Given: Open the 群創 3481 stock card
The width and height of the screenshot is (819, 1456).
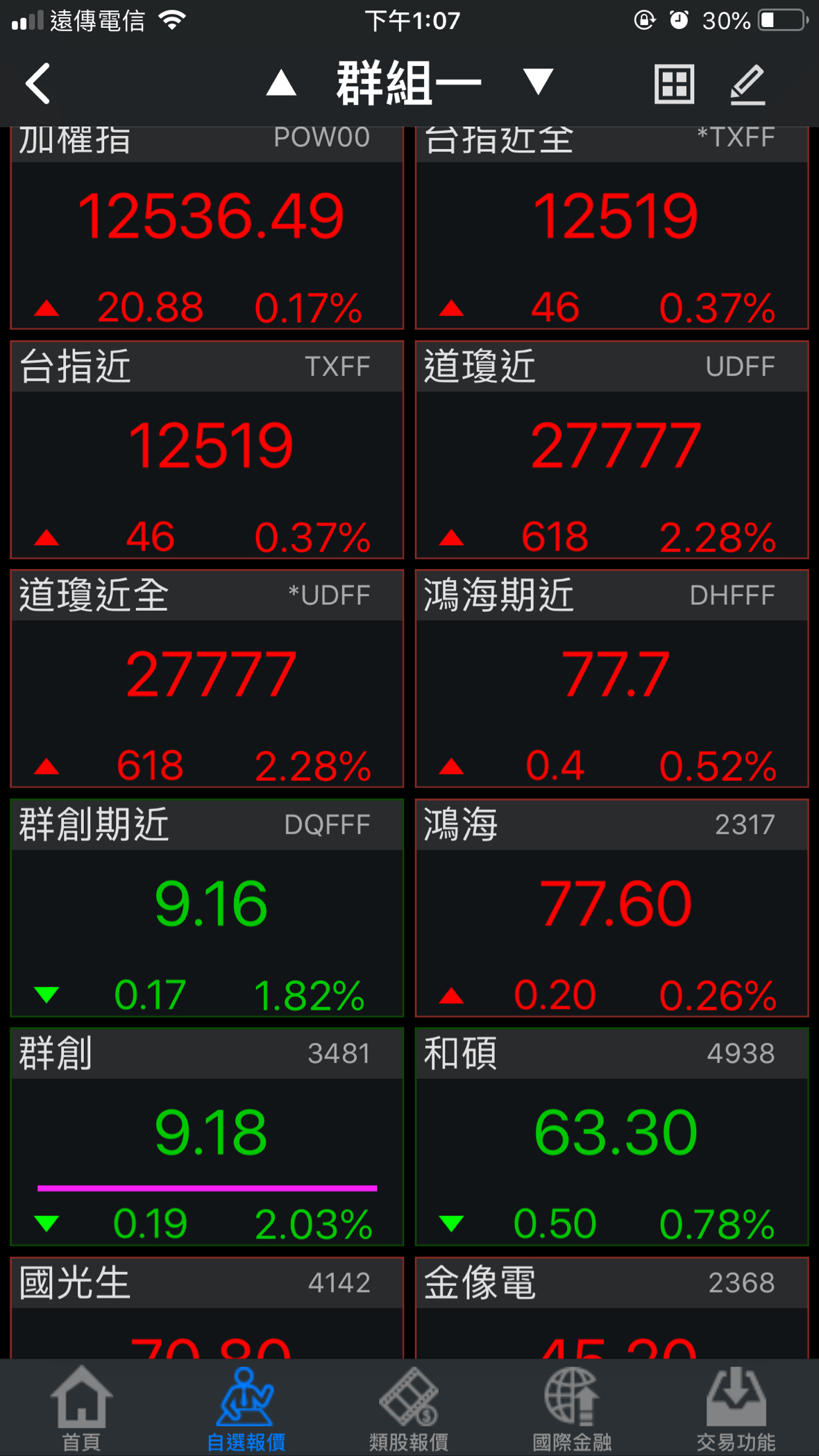Looking at the screenshot, I should click(x=207, y=1137).
